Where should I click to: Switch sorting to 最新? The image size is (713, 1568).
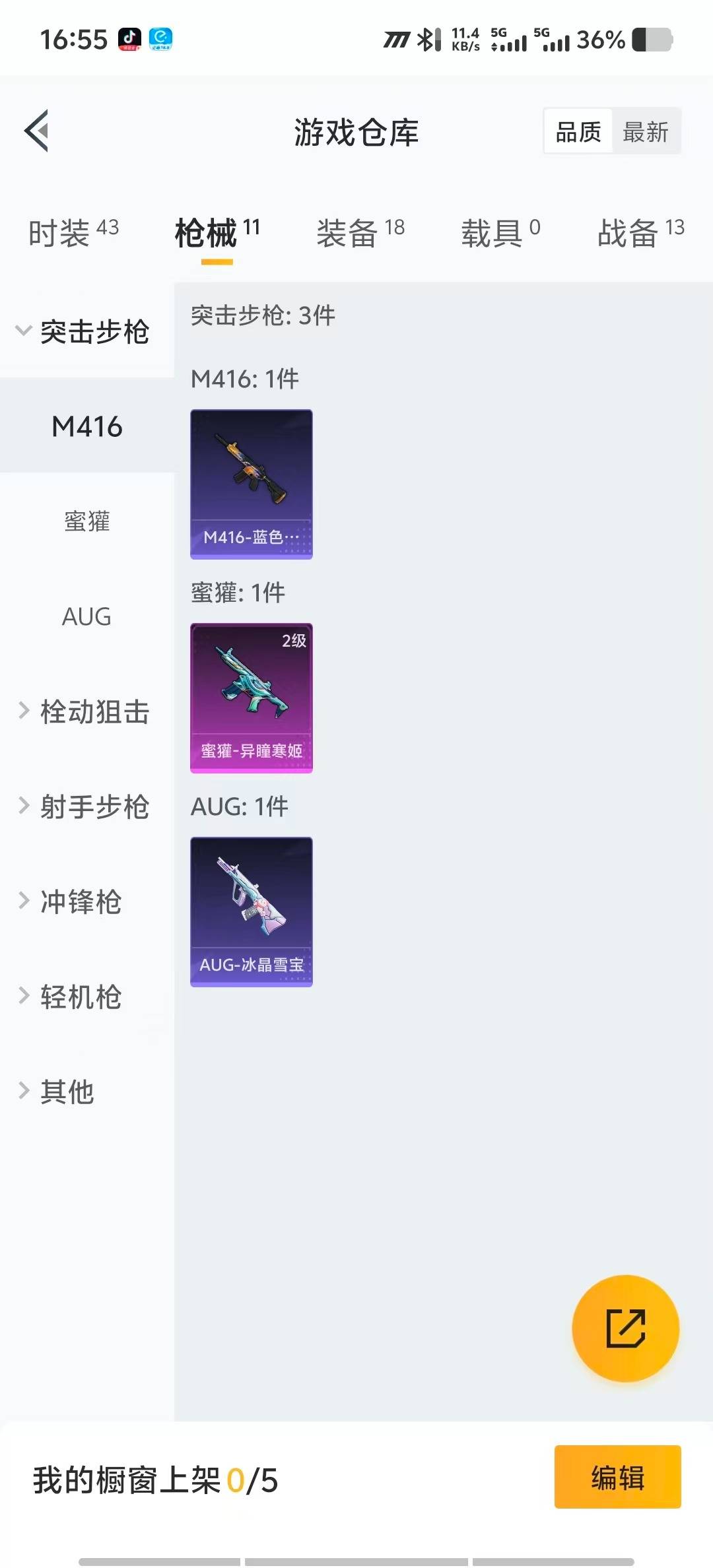(646, 131)
